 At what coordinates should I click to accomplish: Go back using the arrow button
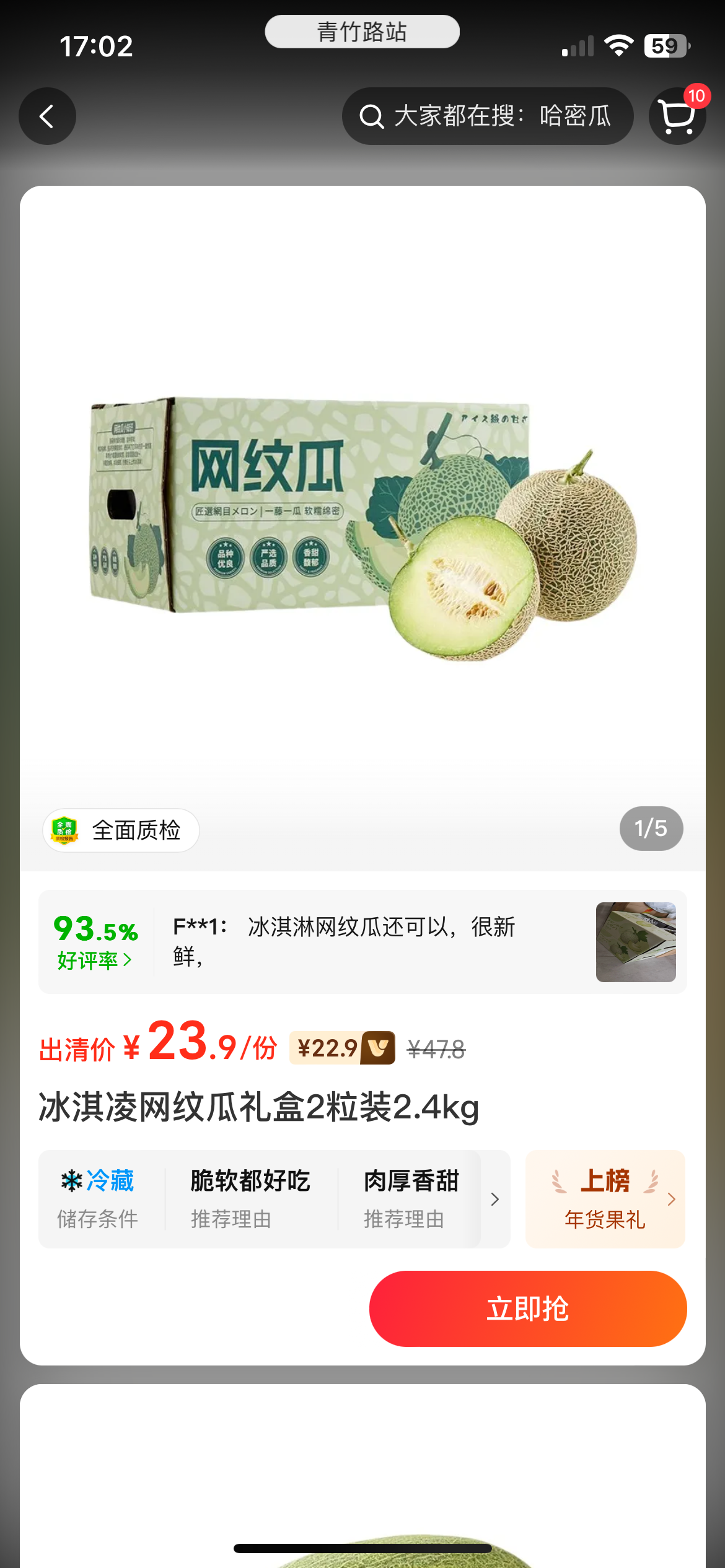[x=47, y=116]
